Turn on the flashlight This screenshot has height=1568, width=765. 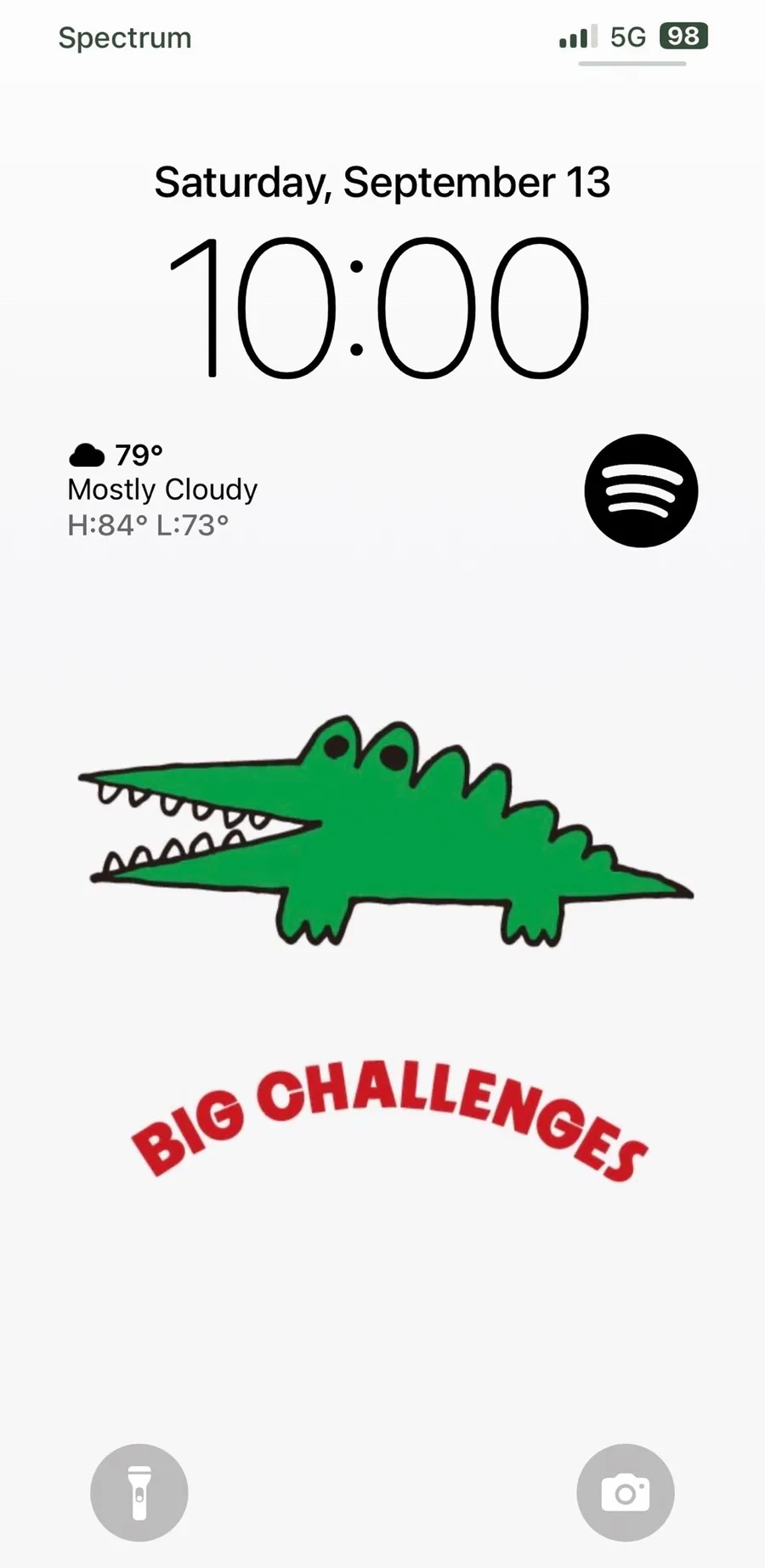tap(139, 1492)
